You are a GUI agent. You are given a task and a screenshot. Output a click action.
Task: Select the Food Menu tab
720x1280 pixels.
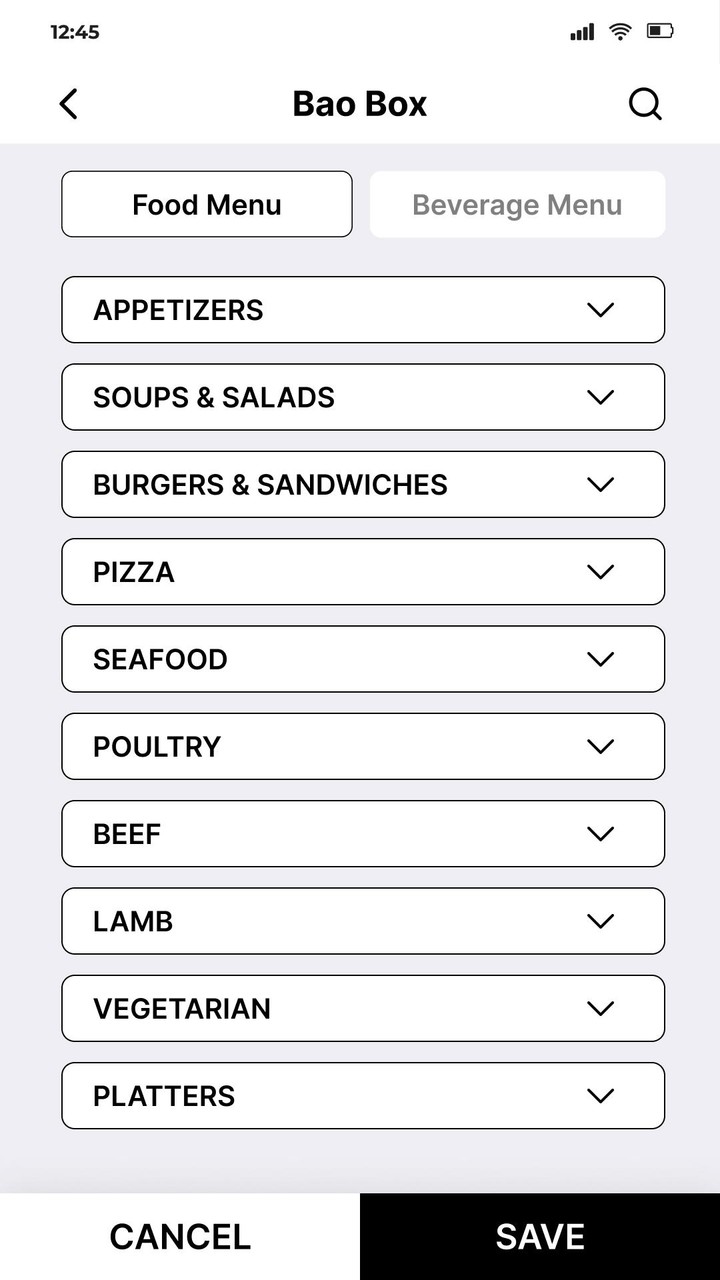pos(206,204)
